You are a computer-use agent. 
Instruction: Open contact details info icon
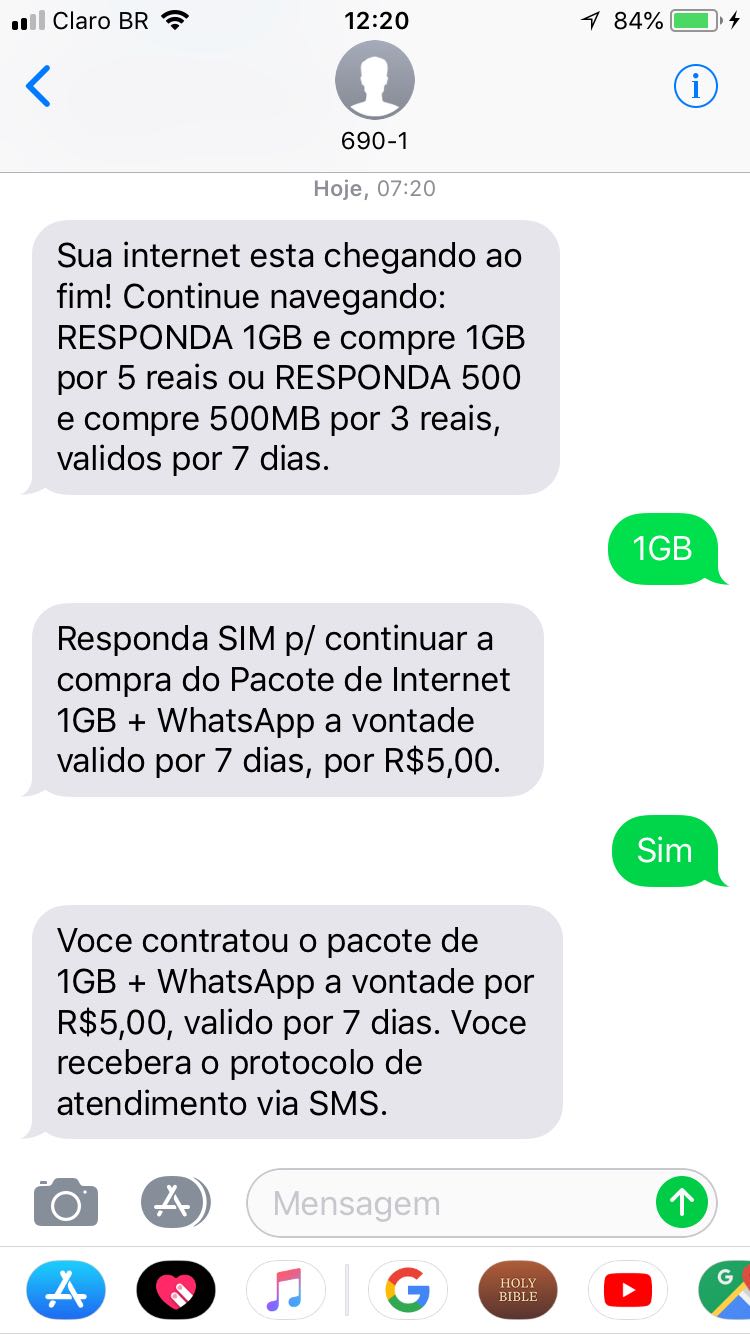(x=695, y=87)
